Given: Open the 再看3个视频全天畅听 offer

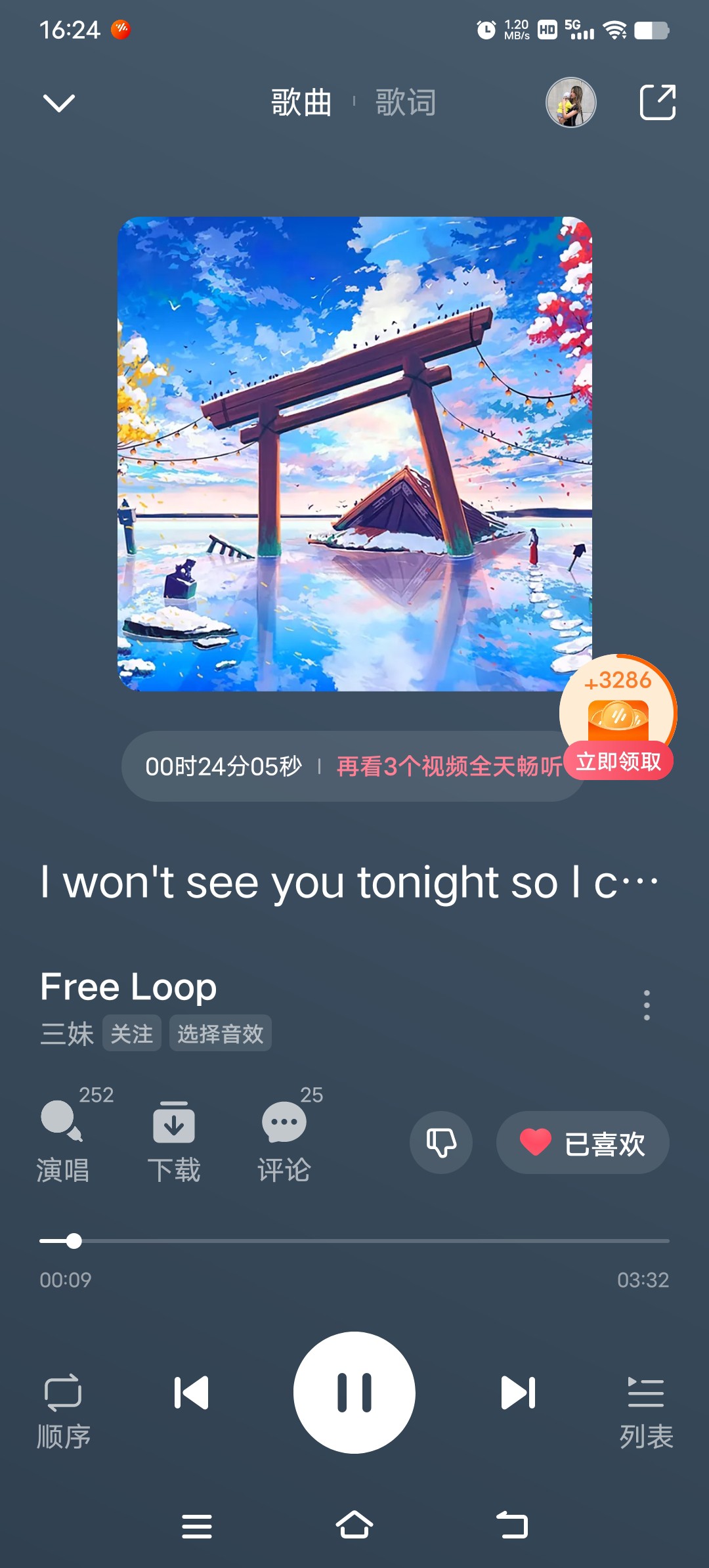Looking at the screenshot, I should [x=450, y=766].
